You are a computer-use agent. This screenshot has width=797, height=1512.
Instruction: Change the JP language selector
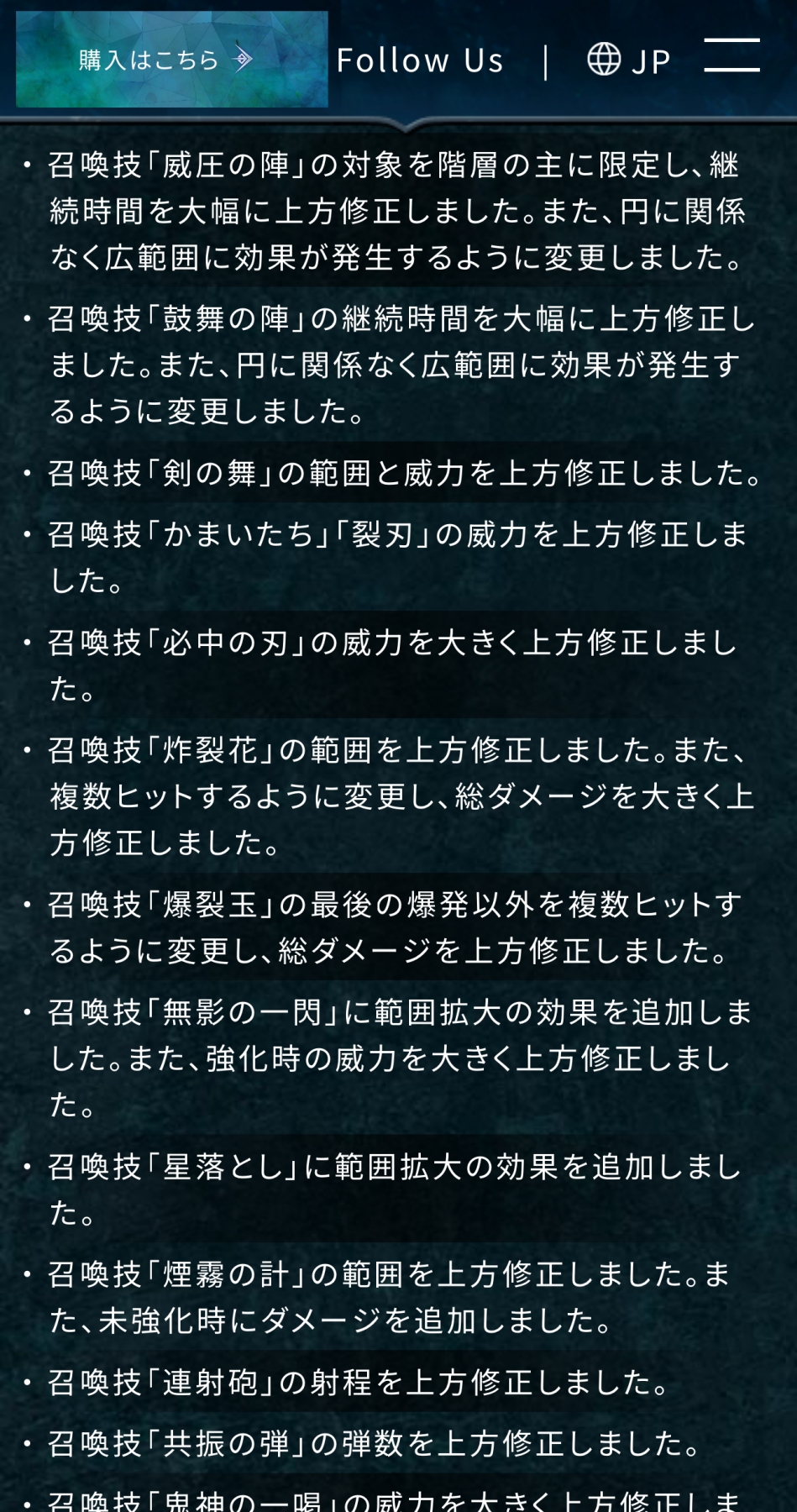pyautogui.click(x=628, y=60)
